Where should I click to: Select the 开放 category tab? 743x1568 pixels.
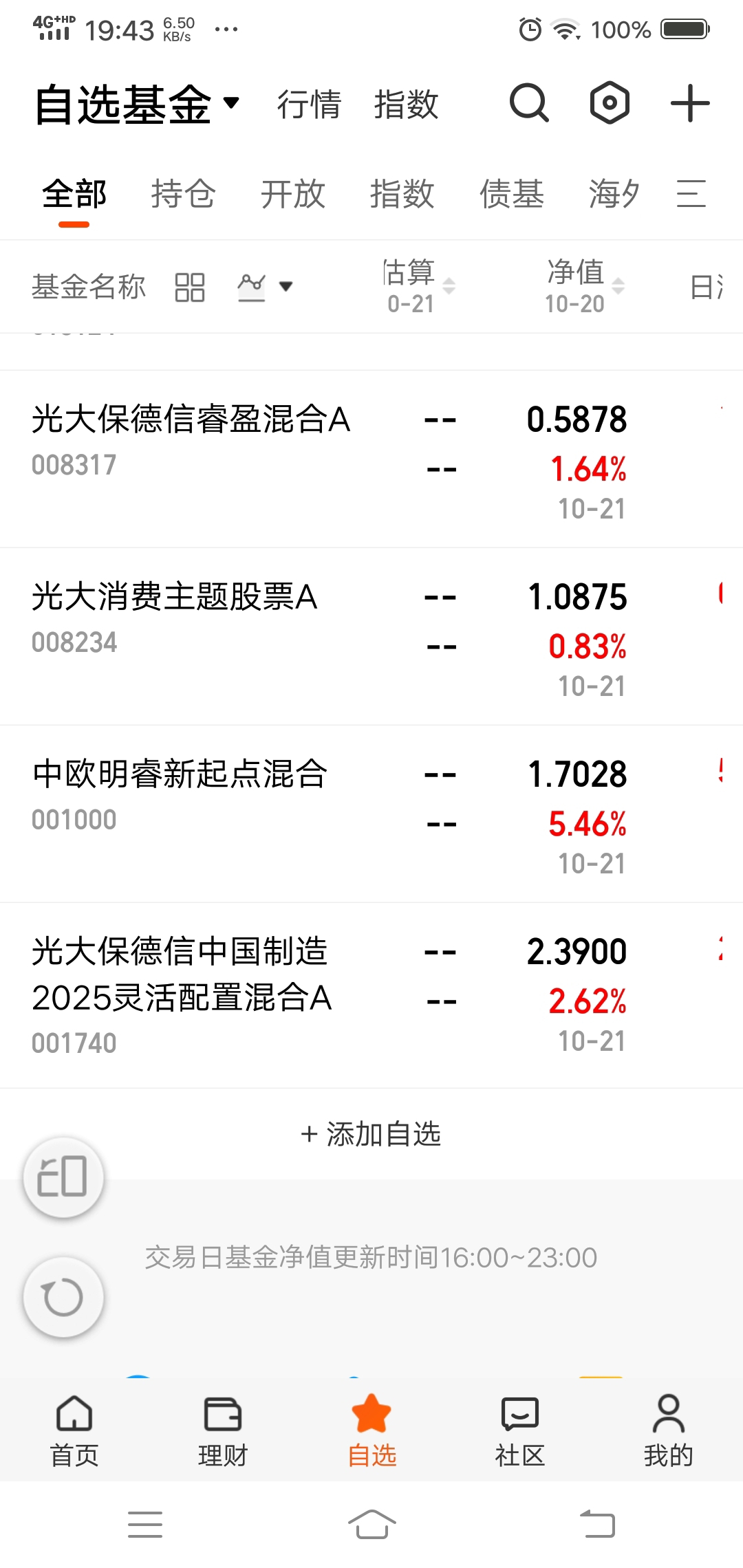[292, 194]
